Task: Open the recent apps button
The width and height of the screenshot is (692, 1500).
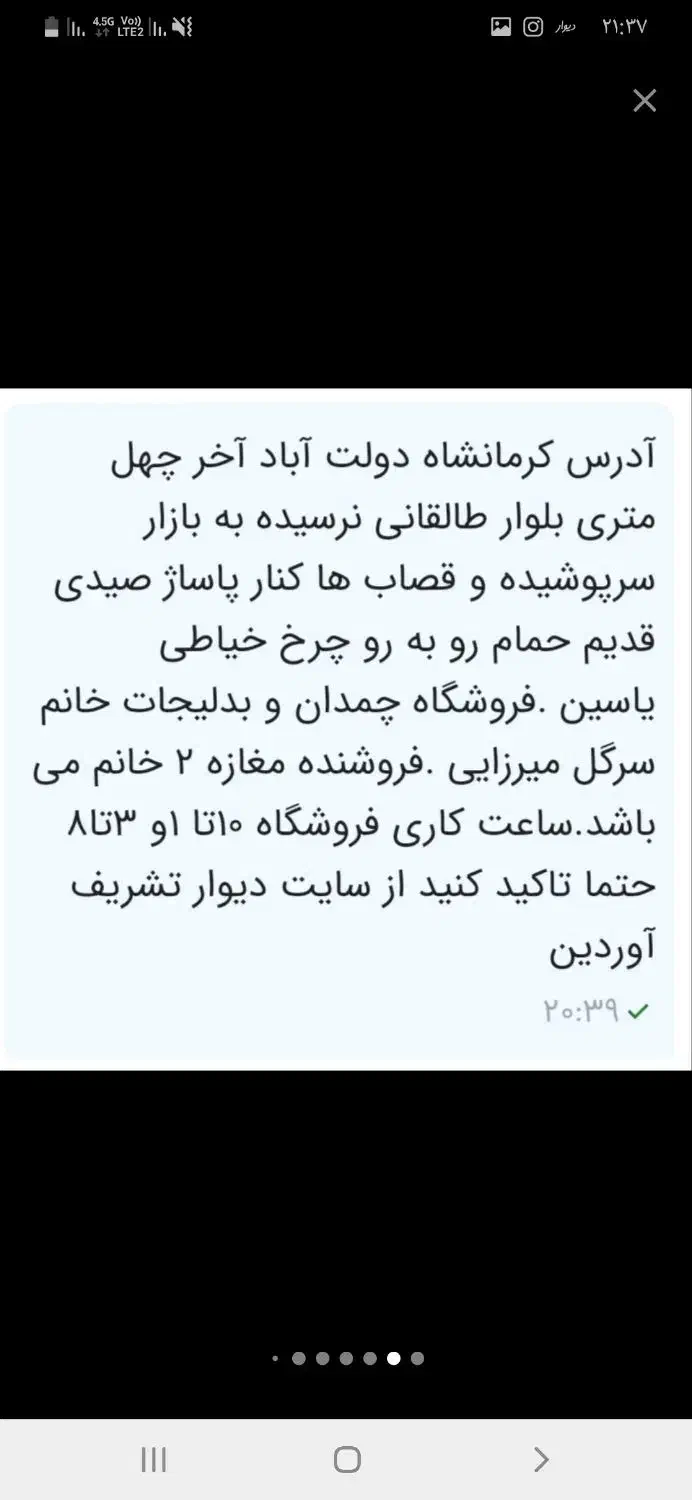Action: coord(153,1460)
